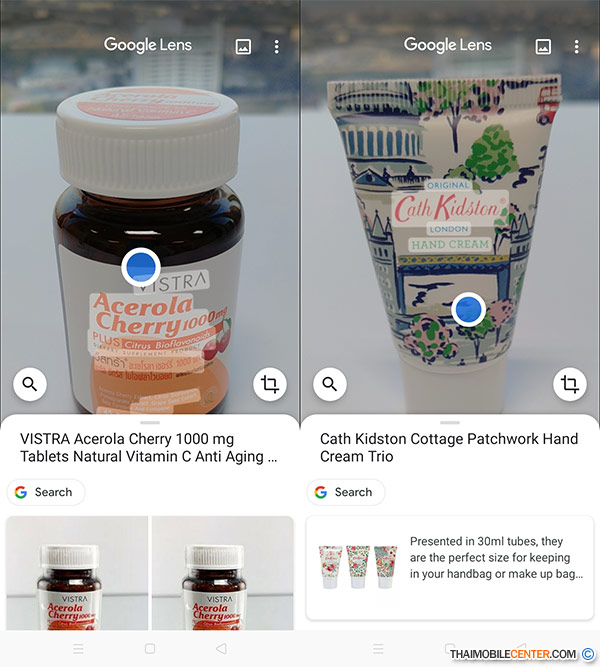
Task: Tap magnifier search icon beside hand cream tube
Action: [330, 383]
